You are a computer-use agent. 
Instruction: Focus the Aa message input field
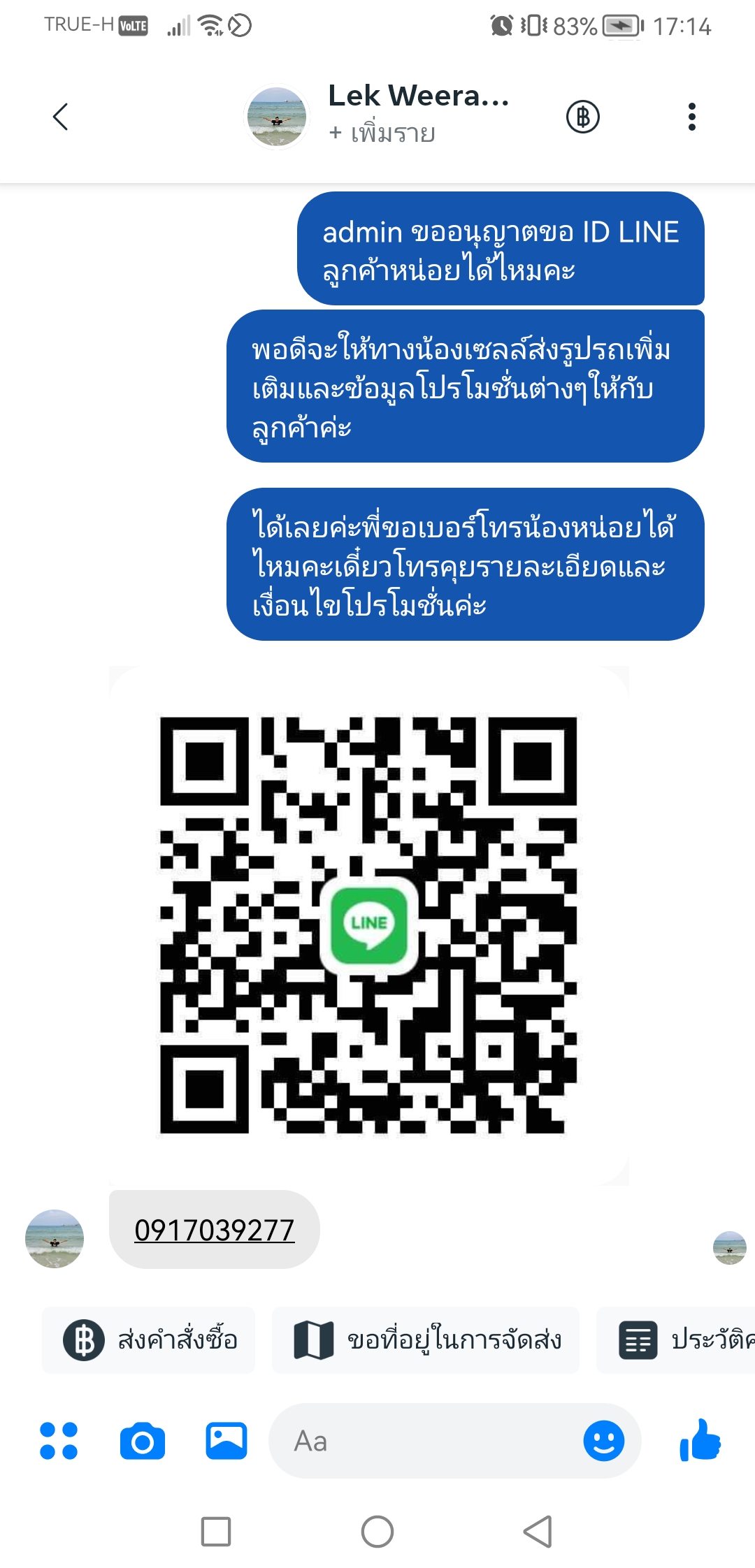[426, 1441]
